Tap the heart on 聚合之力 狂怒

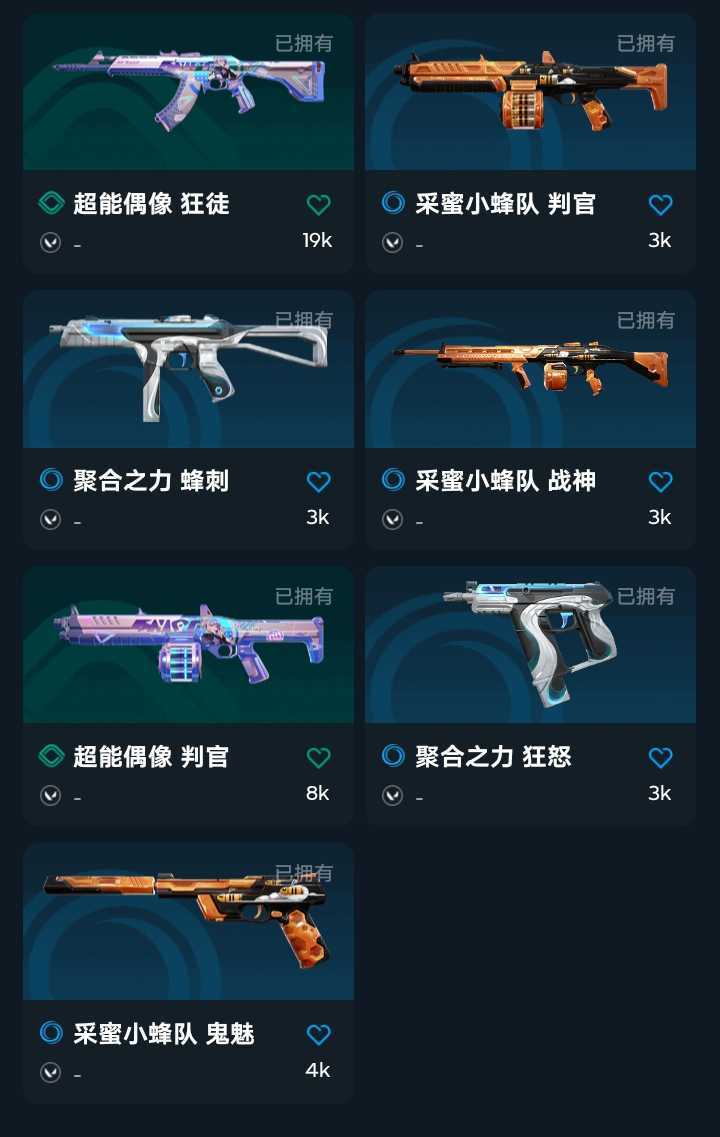660,758
